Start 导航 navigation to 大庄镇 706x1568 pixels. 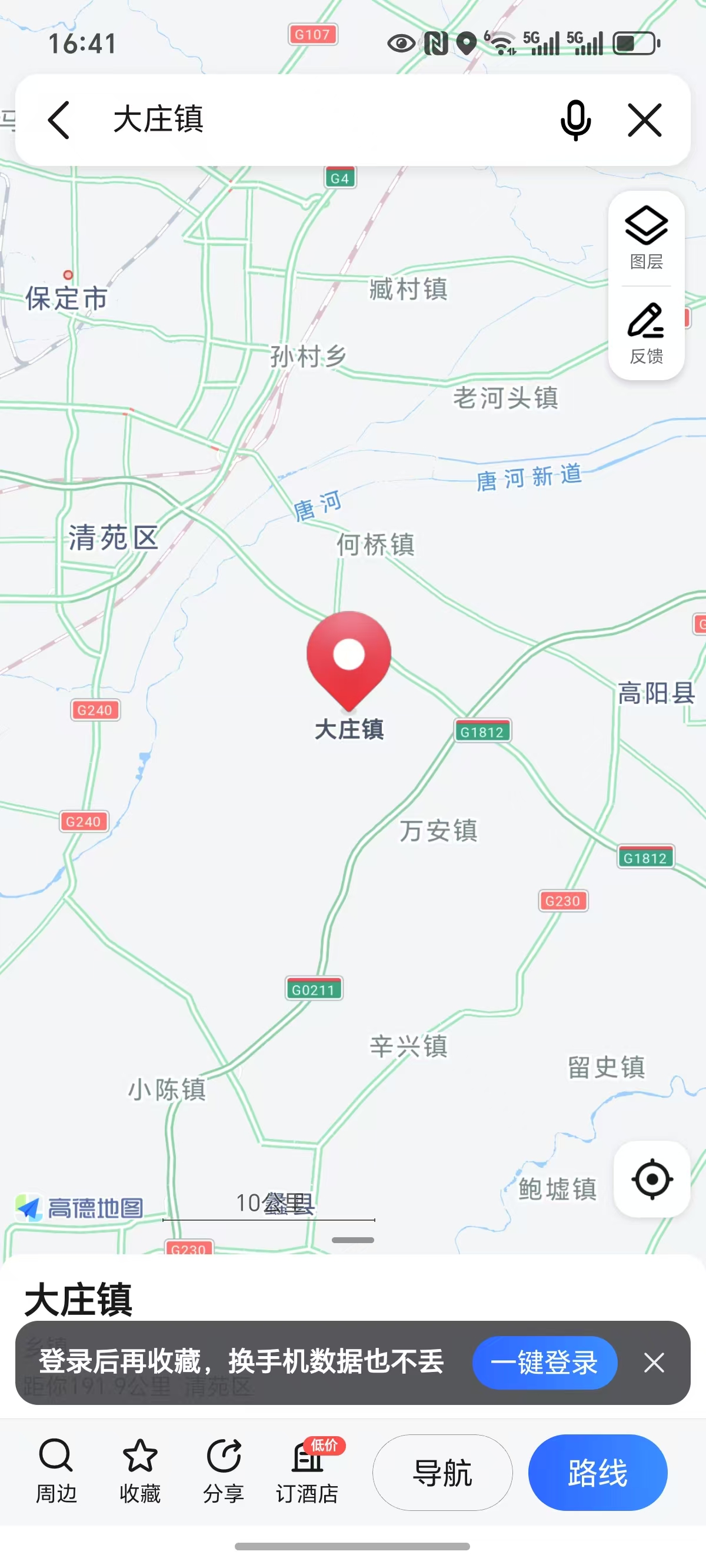(442, 1473)
